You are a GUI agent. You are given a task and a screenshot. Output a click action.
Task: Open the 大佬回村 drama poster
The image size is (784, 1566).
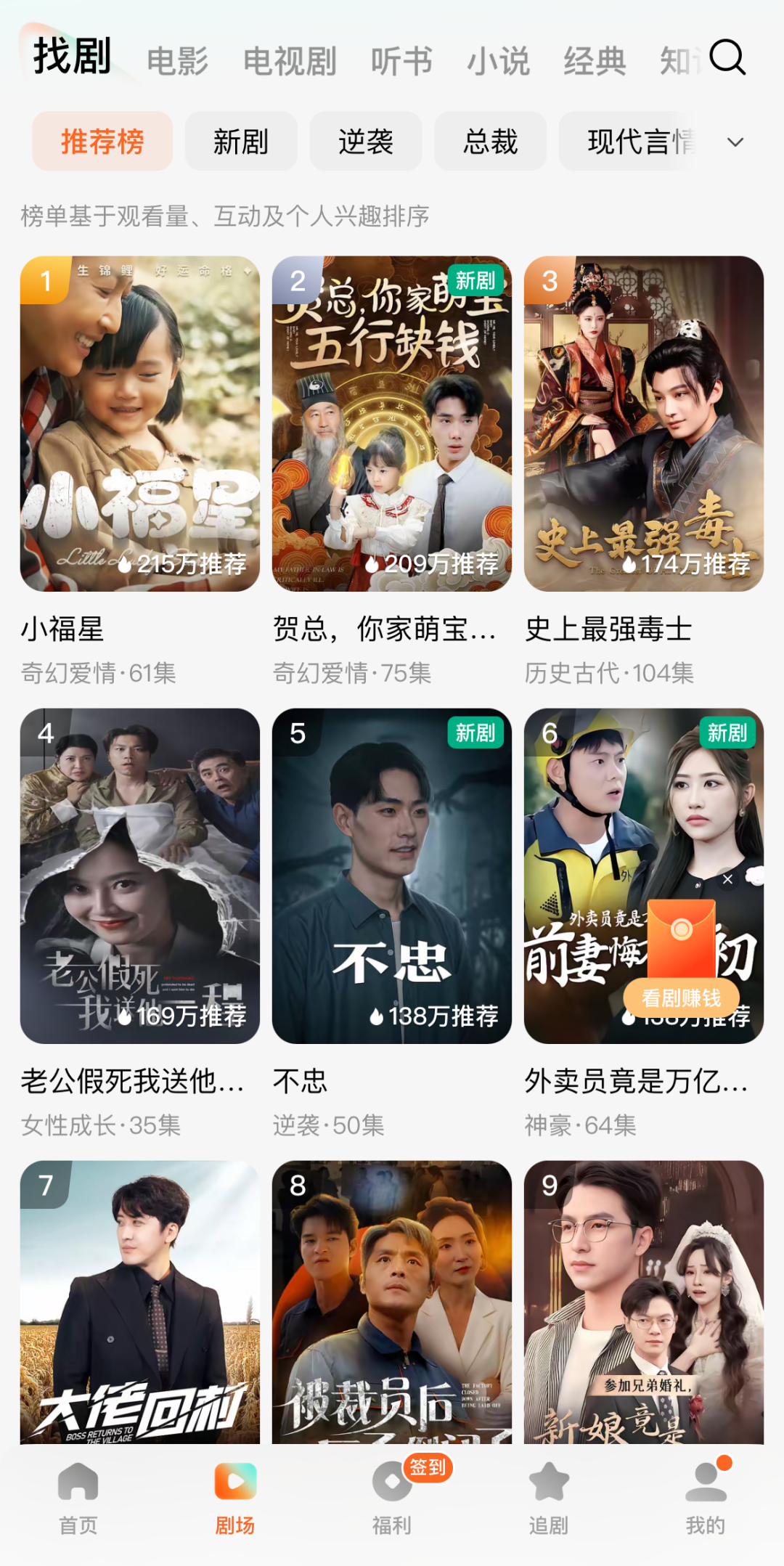(x=139, y=1301)
